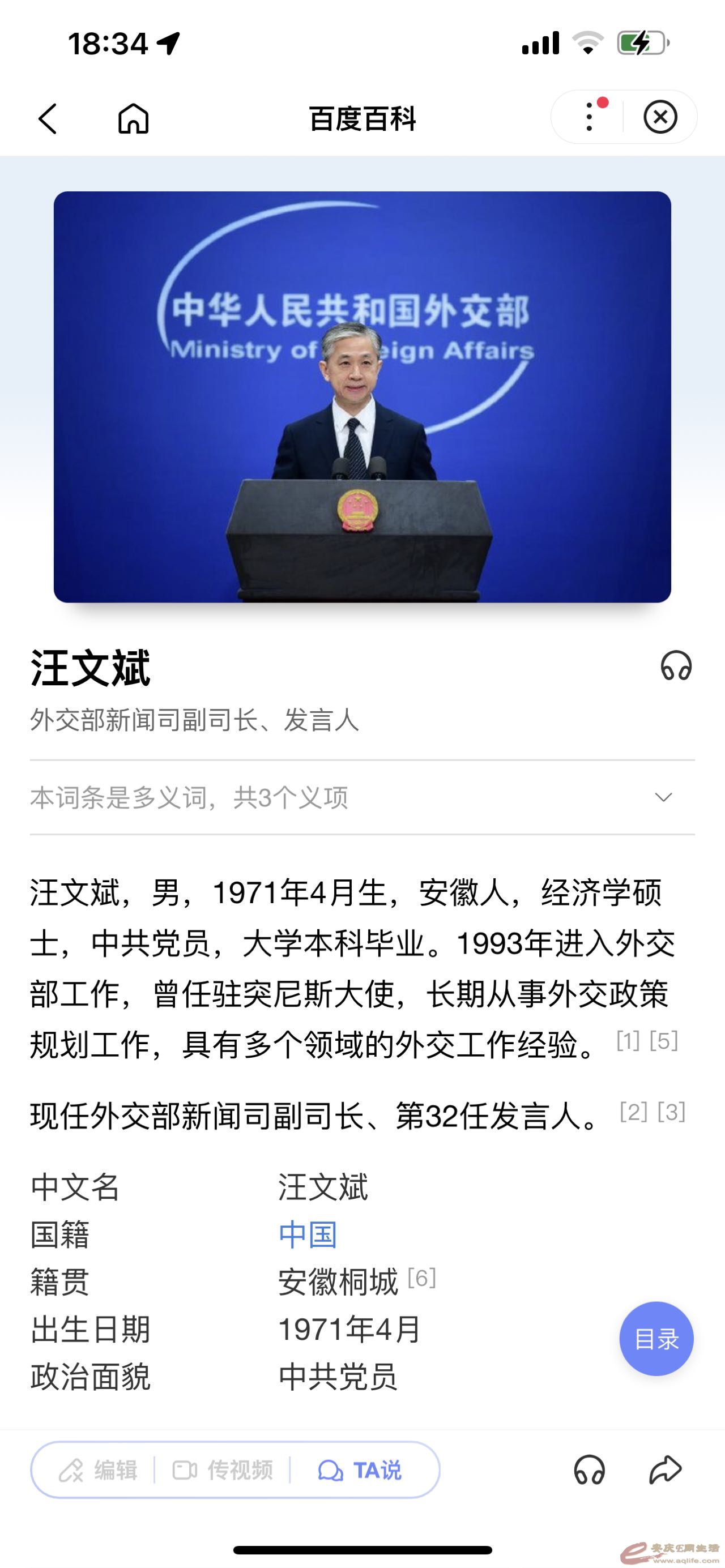
Task: Share this Baike entry
Action: [666, 1471]
